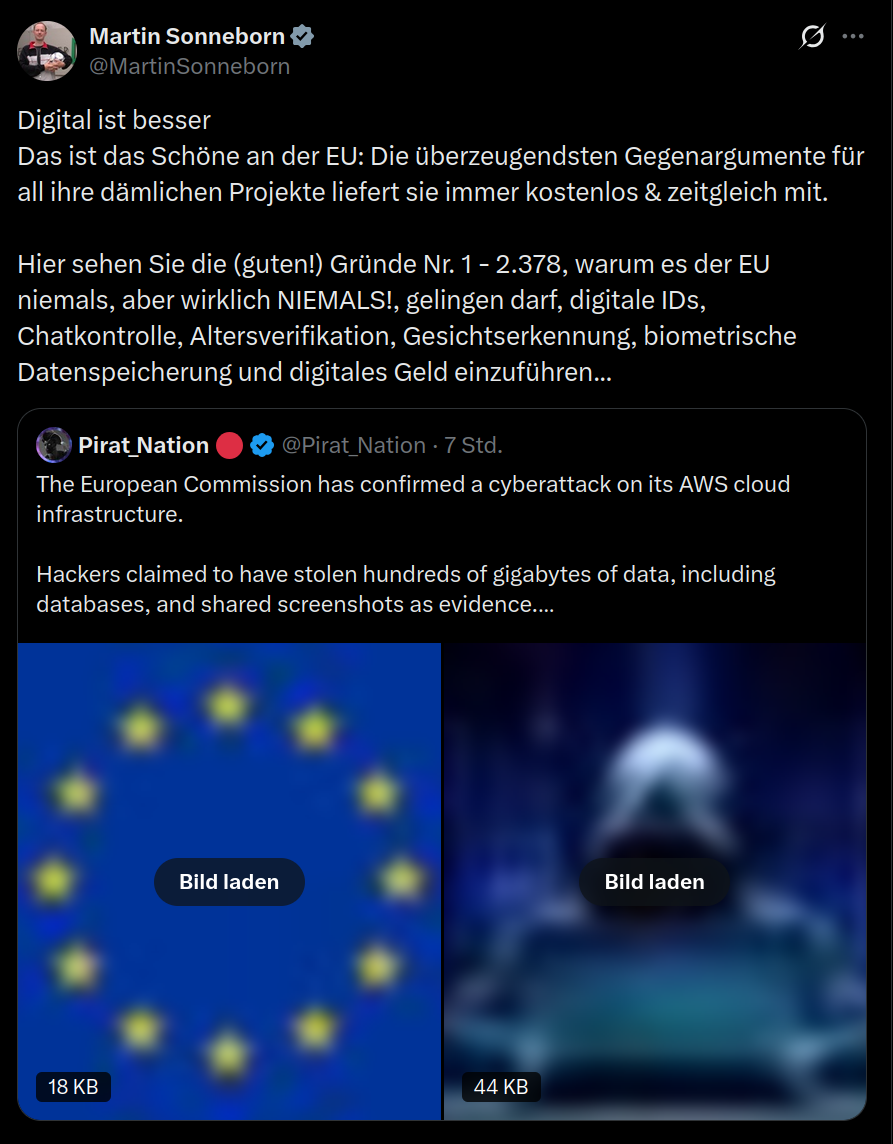893x1144 pixels.
Task: Load the blurred EU flag image
Action: pyautogui.click(x=229, y=882)
